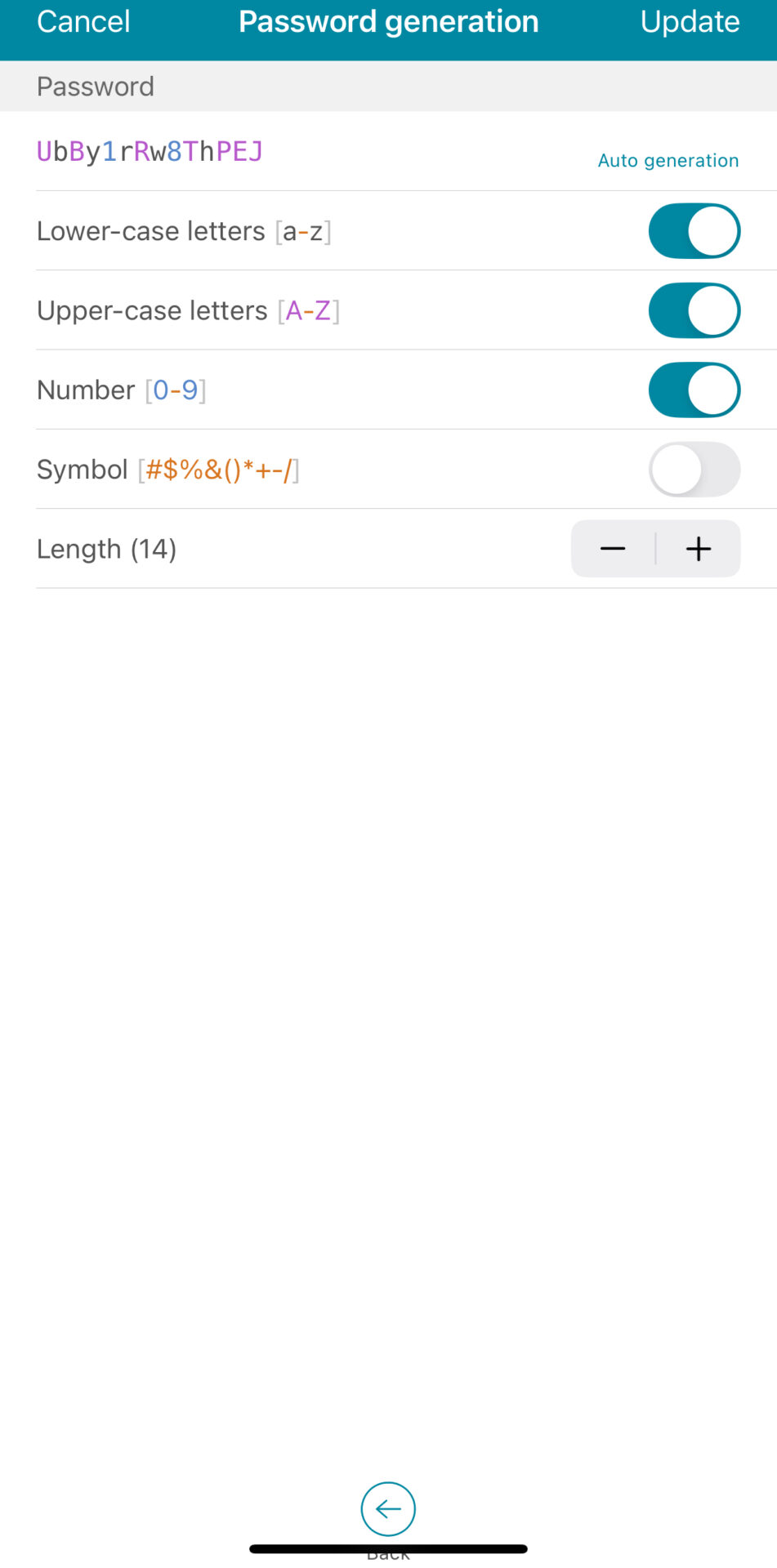Click the Password generation title

(x=388, y=21)
